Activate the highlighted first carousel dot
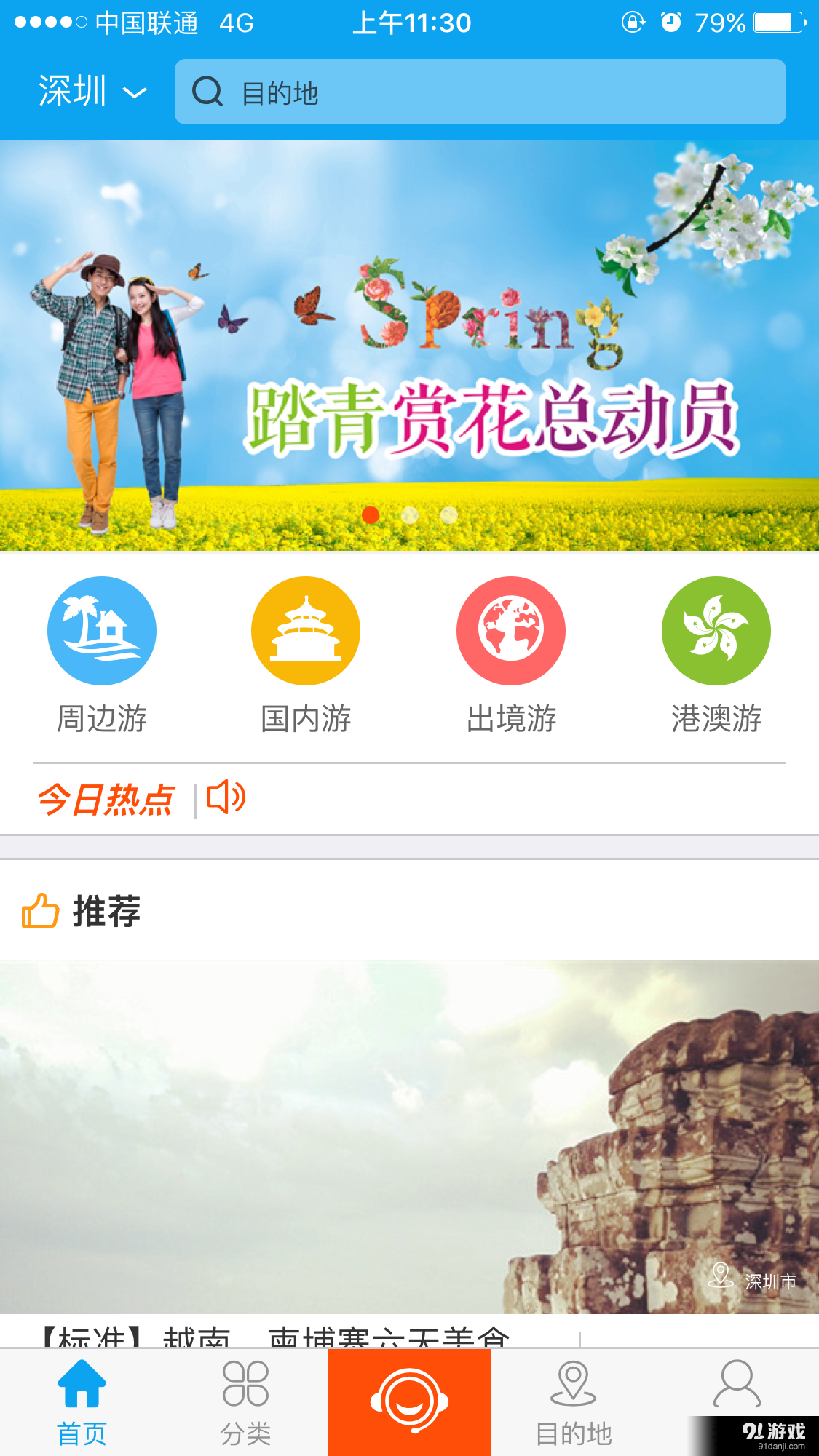This screenshot has width=819, height=1456. coord(372,515)
